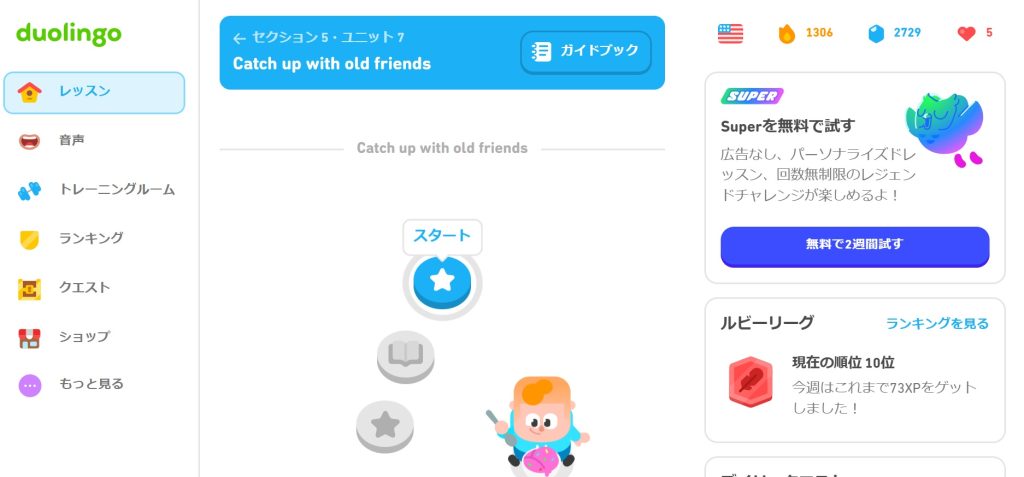This screenshot has height=477, width=1024.
Task: Open the ガイドブック guidebook
Action: point(586,52)
